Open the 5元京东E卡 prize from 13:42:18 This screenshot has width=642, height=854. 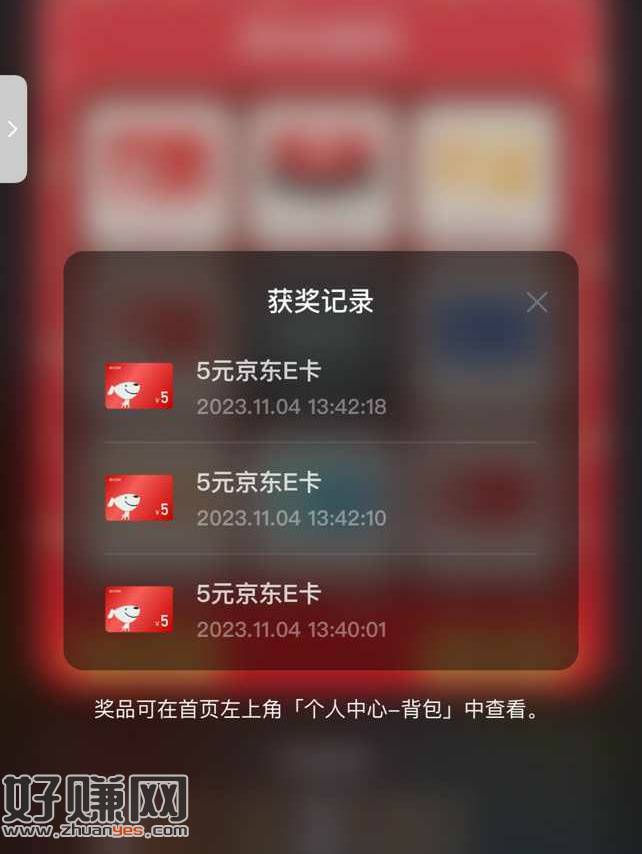click(x=320, y=388)
